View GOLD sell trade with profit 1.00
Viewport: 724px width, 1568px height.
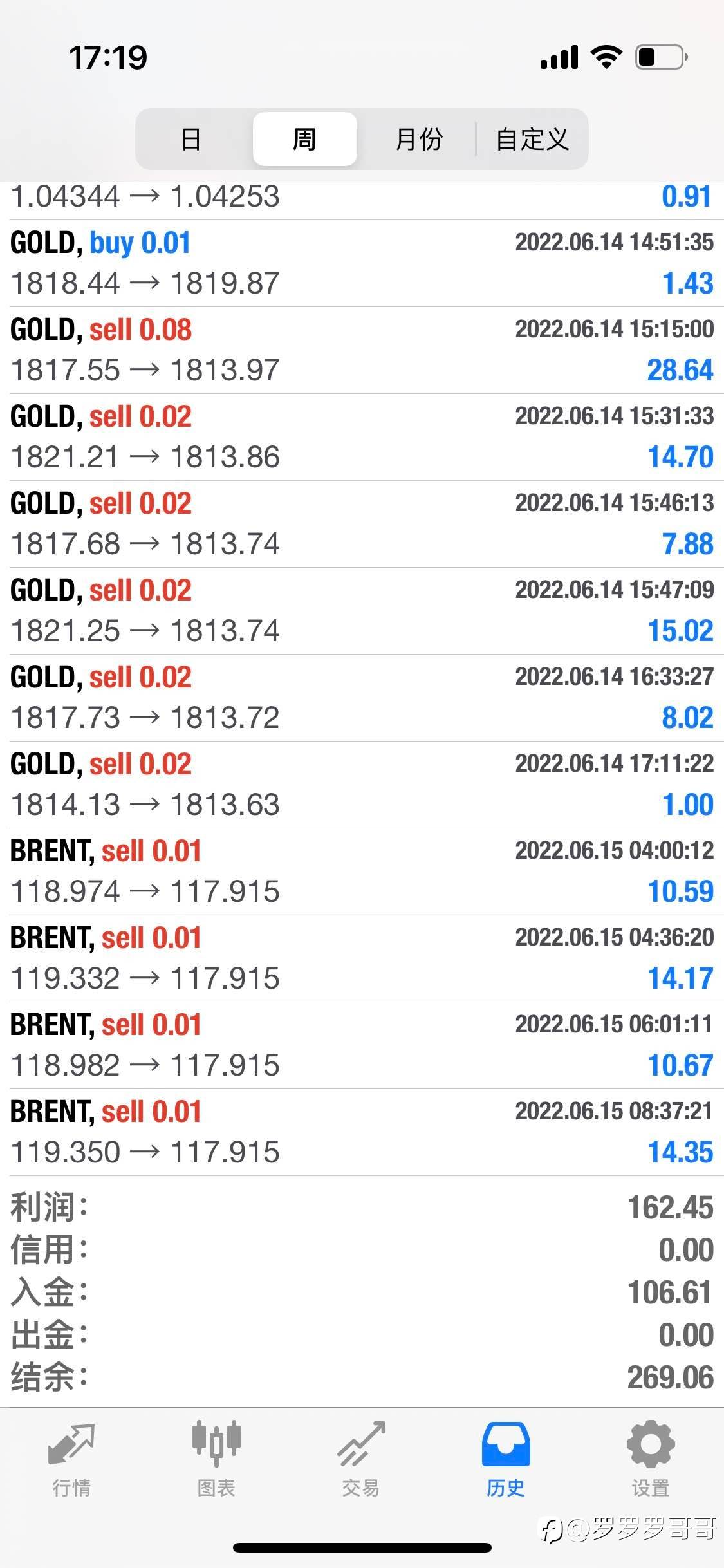tap(362, 785)
